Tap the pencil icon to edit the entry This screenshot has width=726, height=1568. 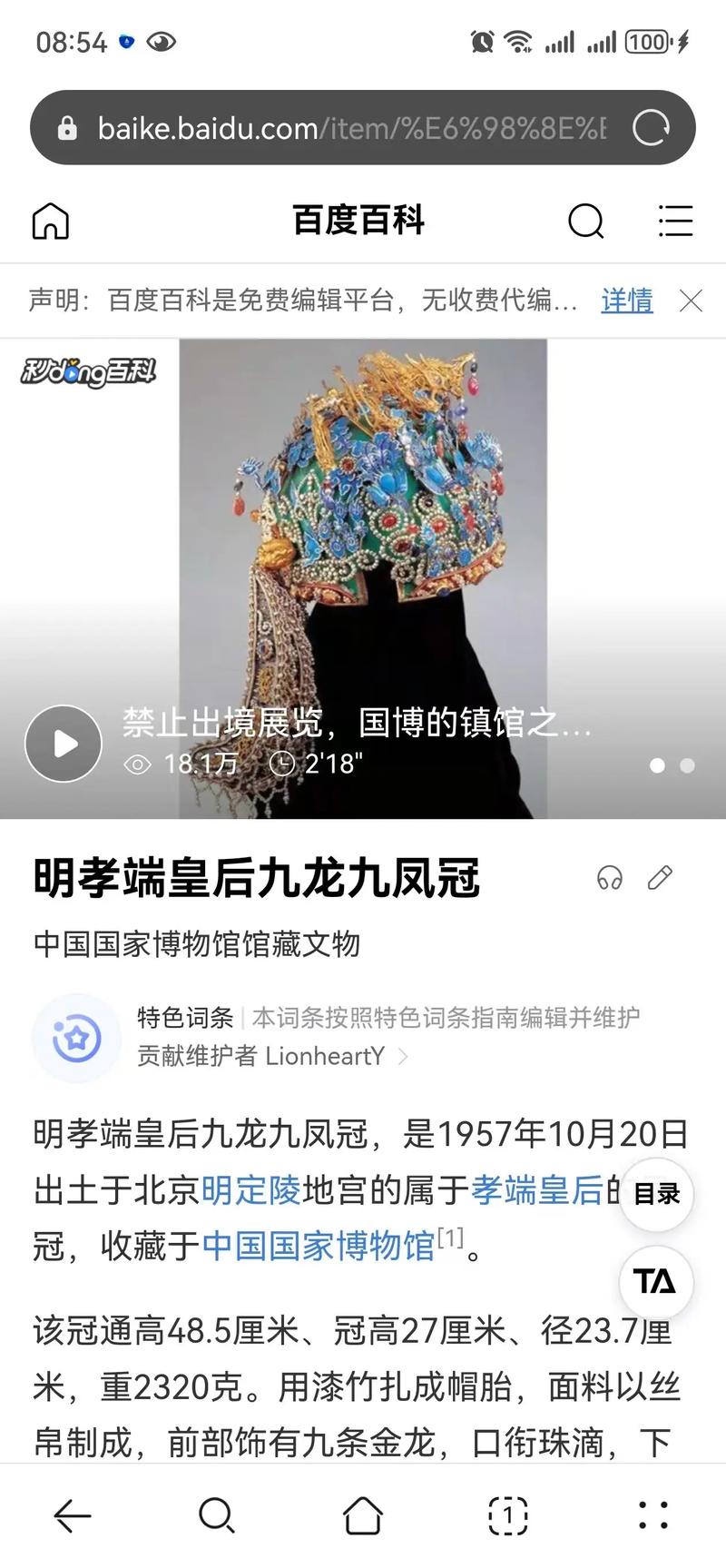pyautogui.click(x=659, y=877)
